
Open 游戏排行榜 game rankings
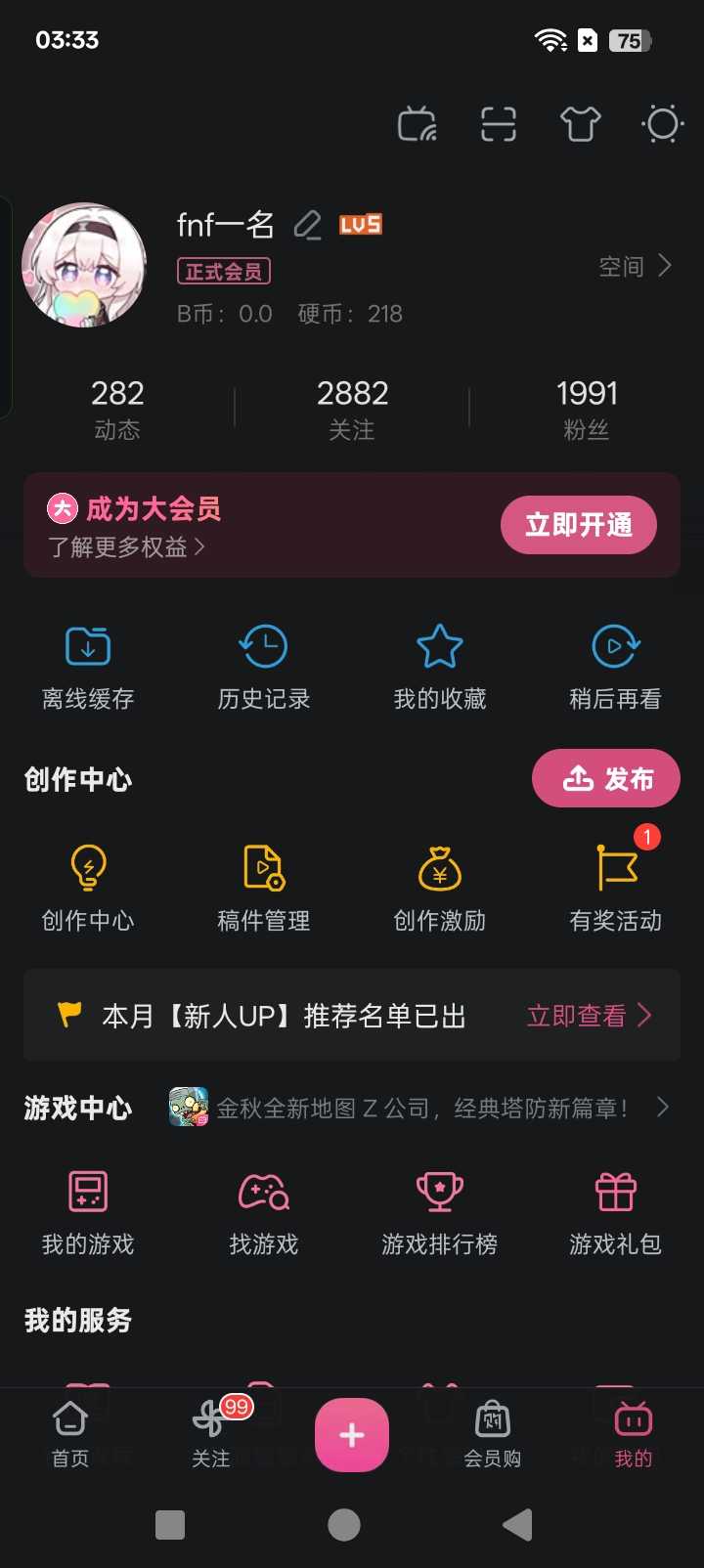(x=440, y=1213)
